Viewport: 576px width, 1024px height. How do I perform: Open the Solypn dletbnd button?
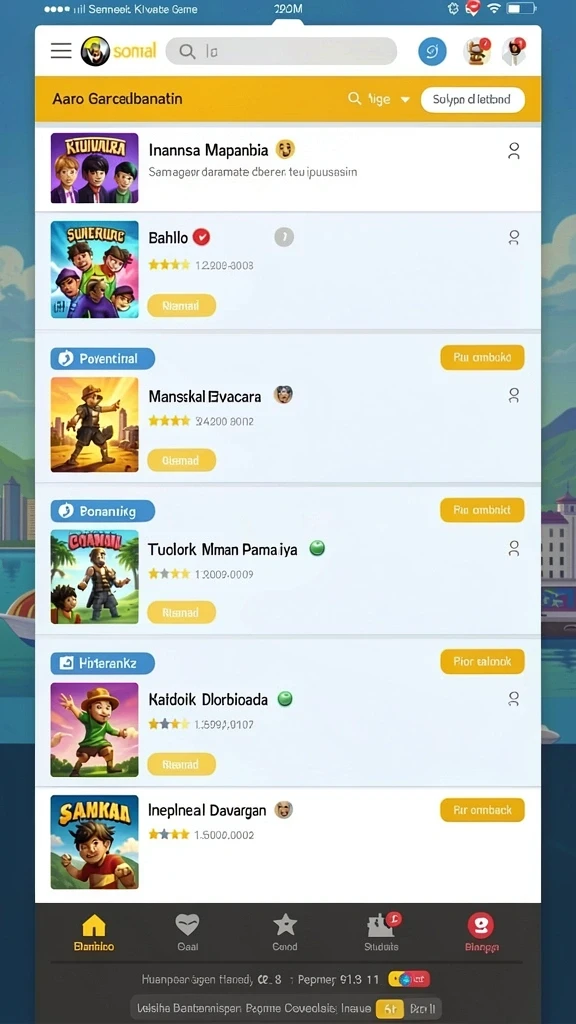click(473, 100)
